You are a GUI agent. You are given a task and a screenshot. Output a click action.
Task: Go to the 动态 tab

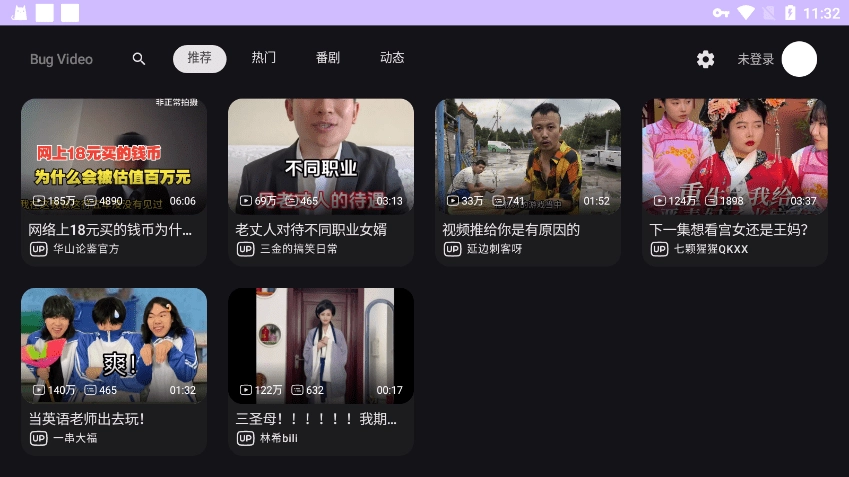(392, 58)
